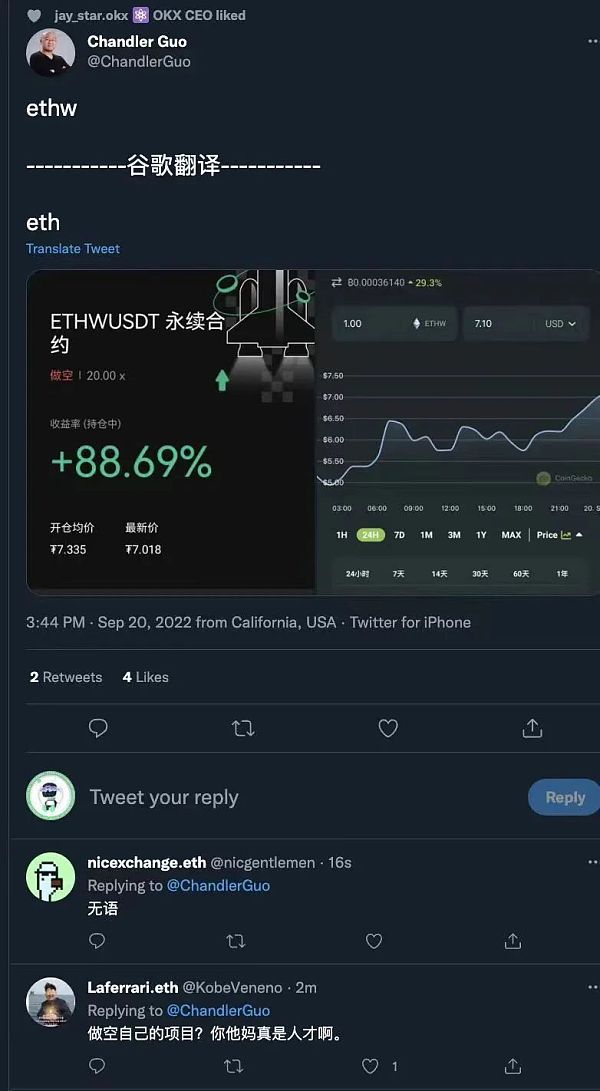600x1091 pixels.
Task: Open the ETHWUSDT position image
Action: click(170, 430)
